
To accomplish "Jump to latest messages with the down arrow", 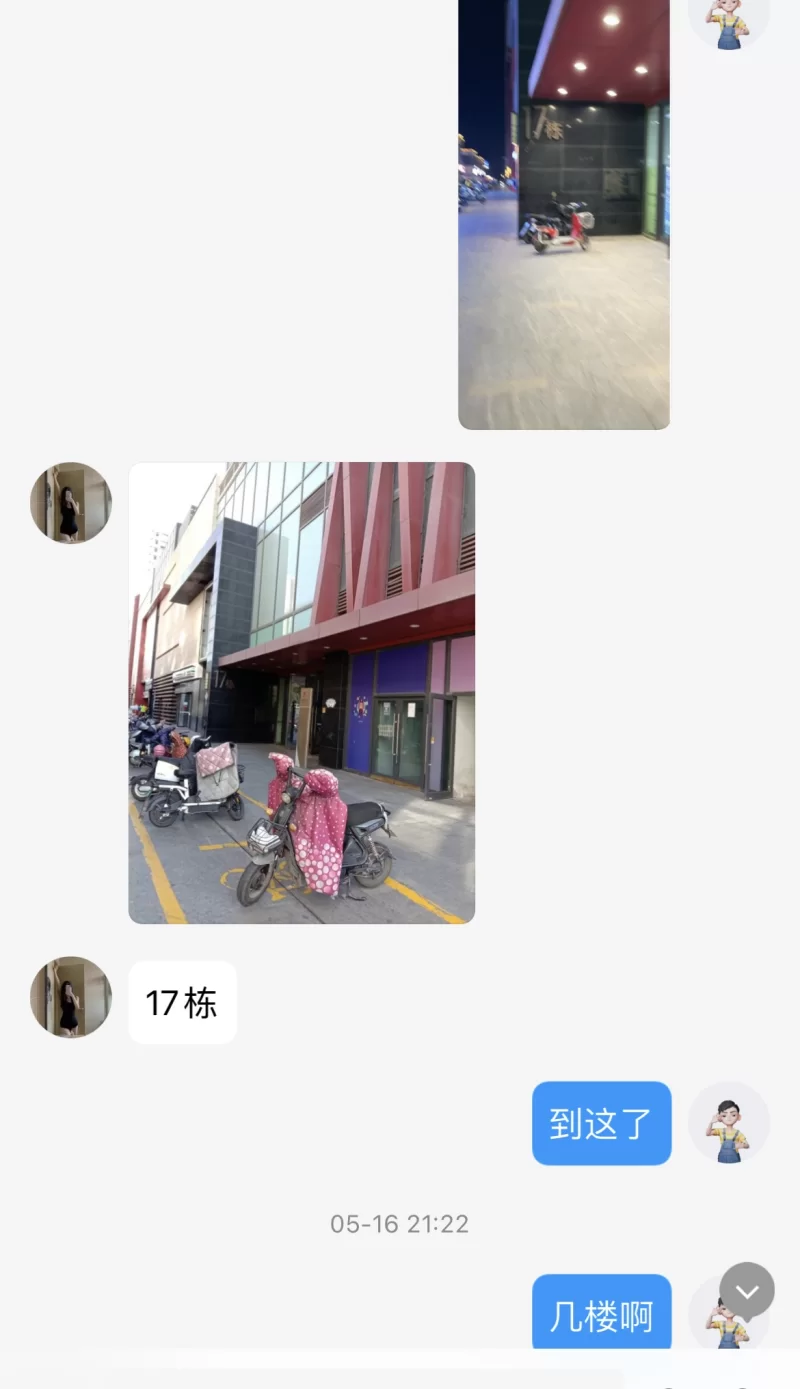I will pyautogui.click(x=747, y=1290).
